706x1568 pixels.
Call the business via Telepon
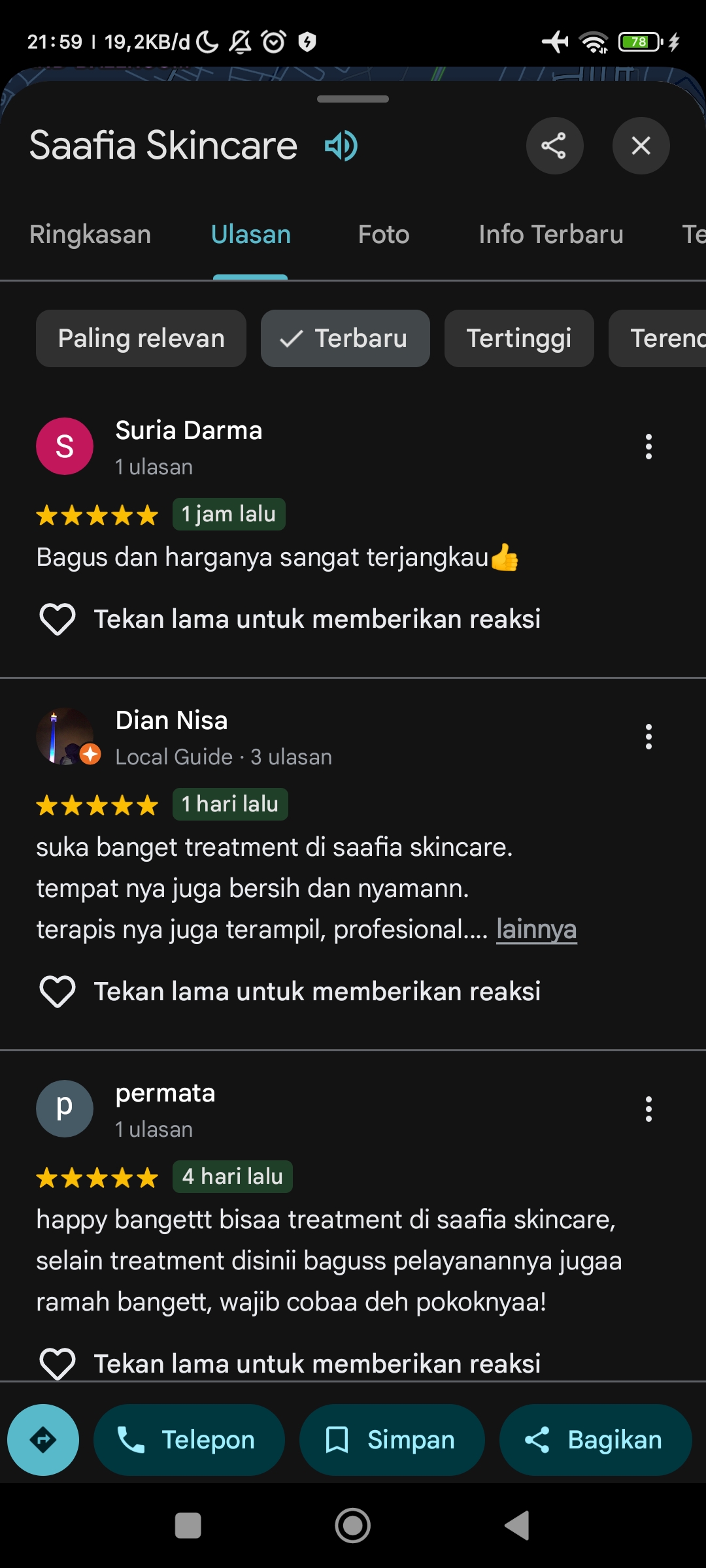click(x=189, y=1440)
